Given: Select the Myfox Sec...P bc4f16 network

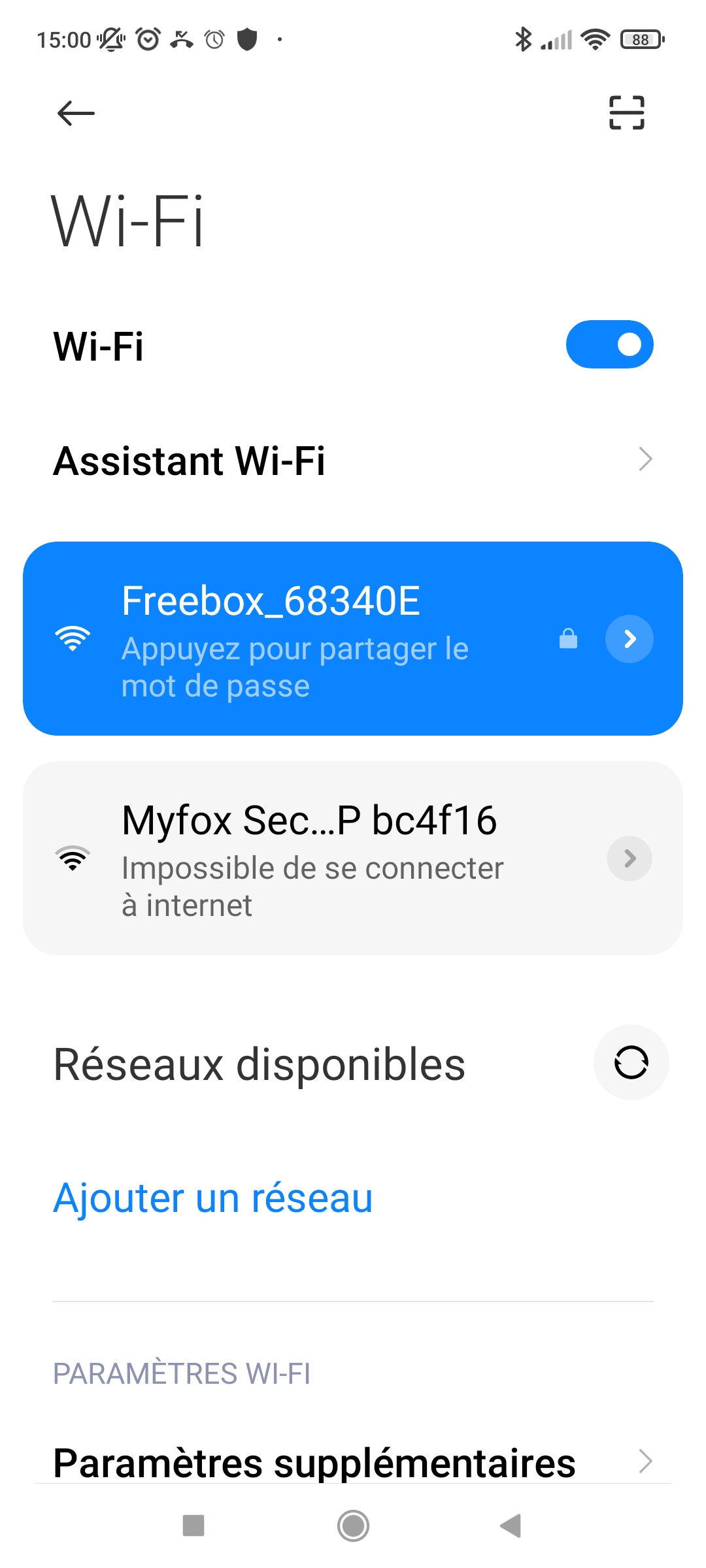Looking at the screenshot, I should click(353, 858).
